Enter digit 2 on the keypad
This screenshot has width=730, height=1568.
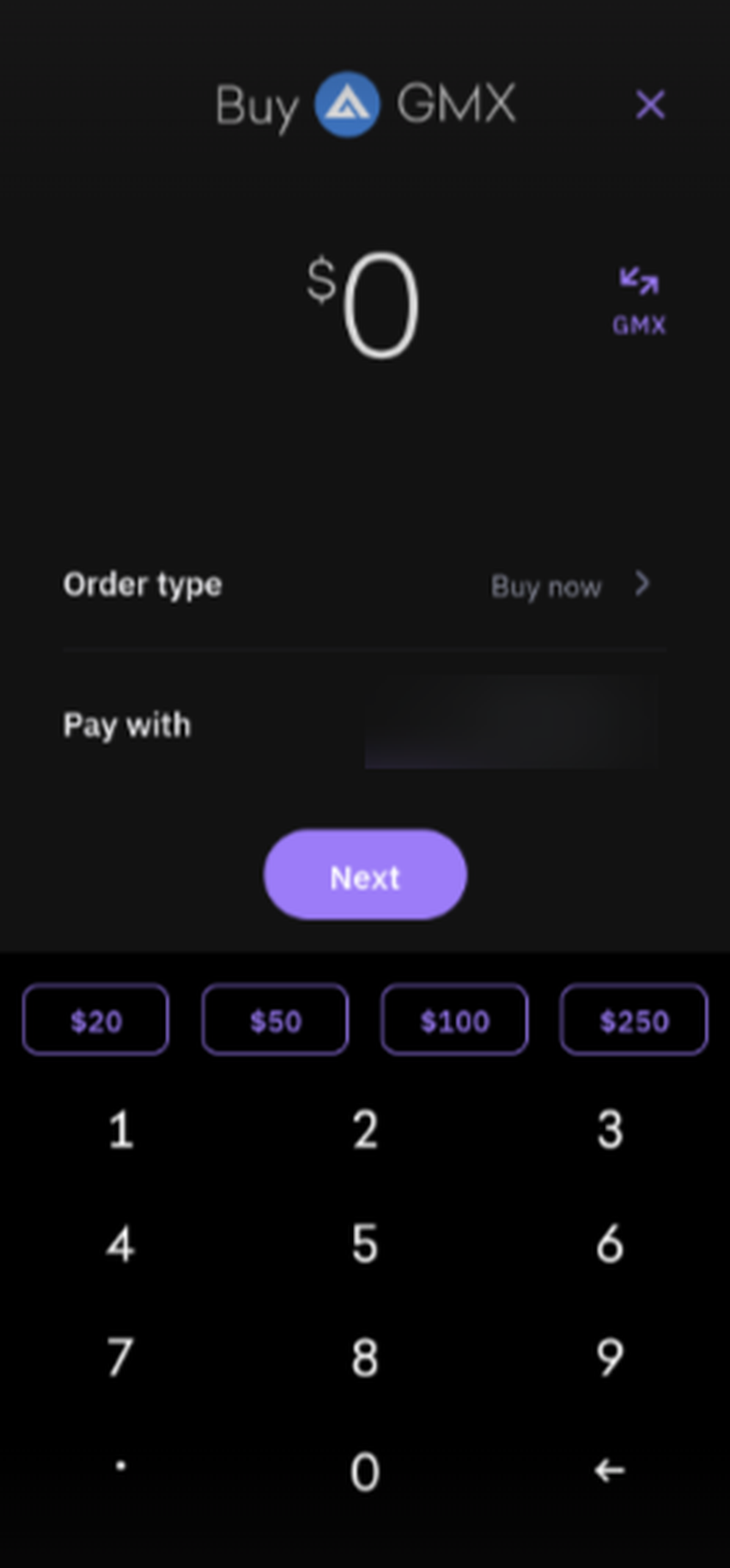pos(365,1130)
